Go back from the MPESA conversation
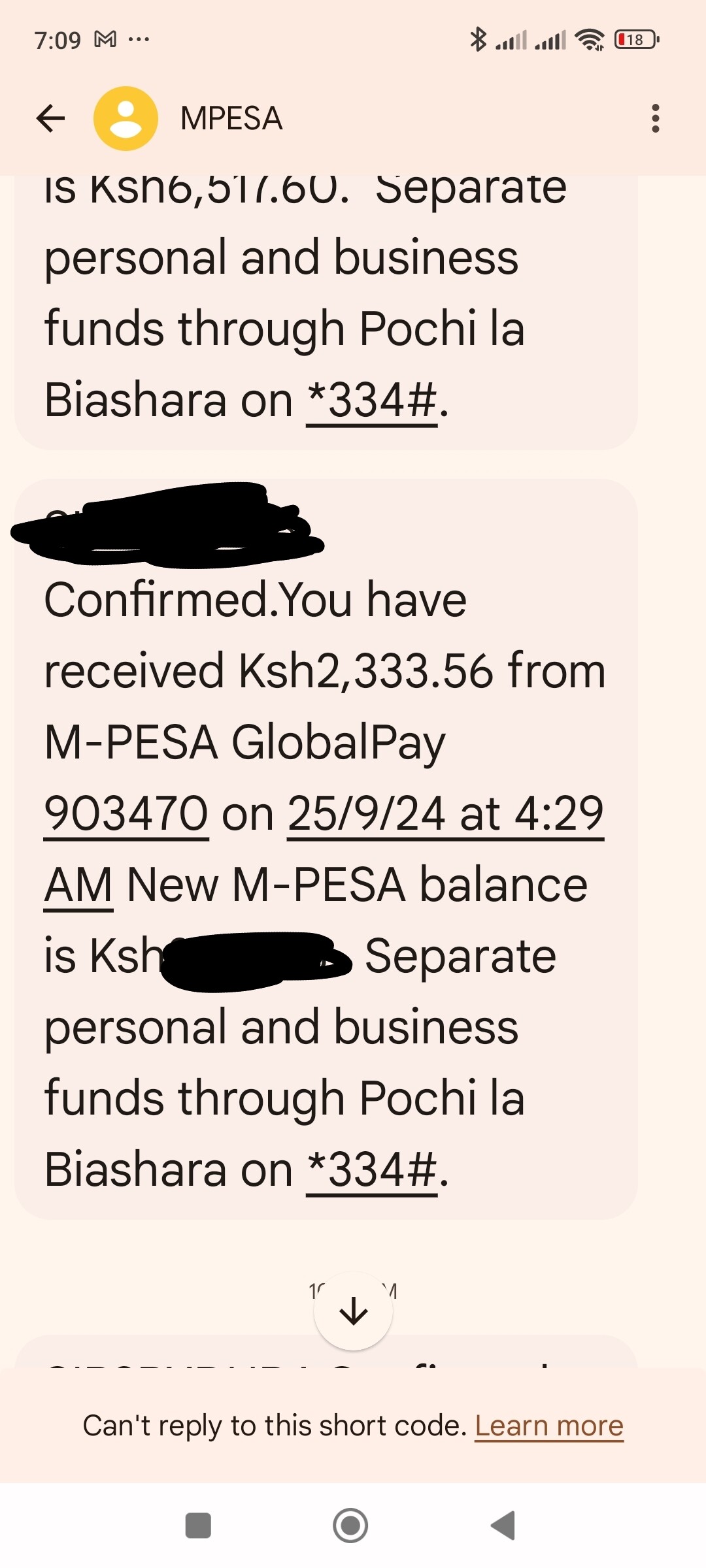Image resolution: width=706 pixels, height=1568 pixels. (50, 118)
